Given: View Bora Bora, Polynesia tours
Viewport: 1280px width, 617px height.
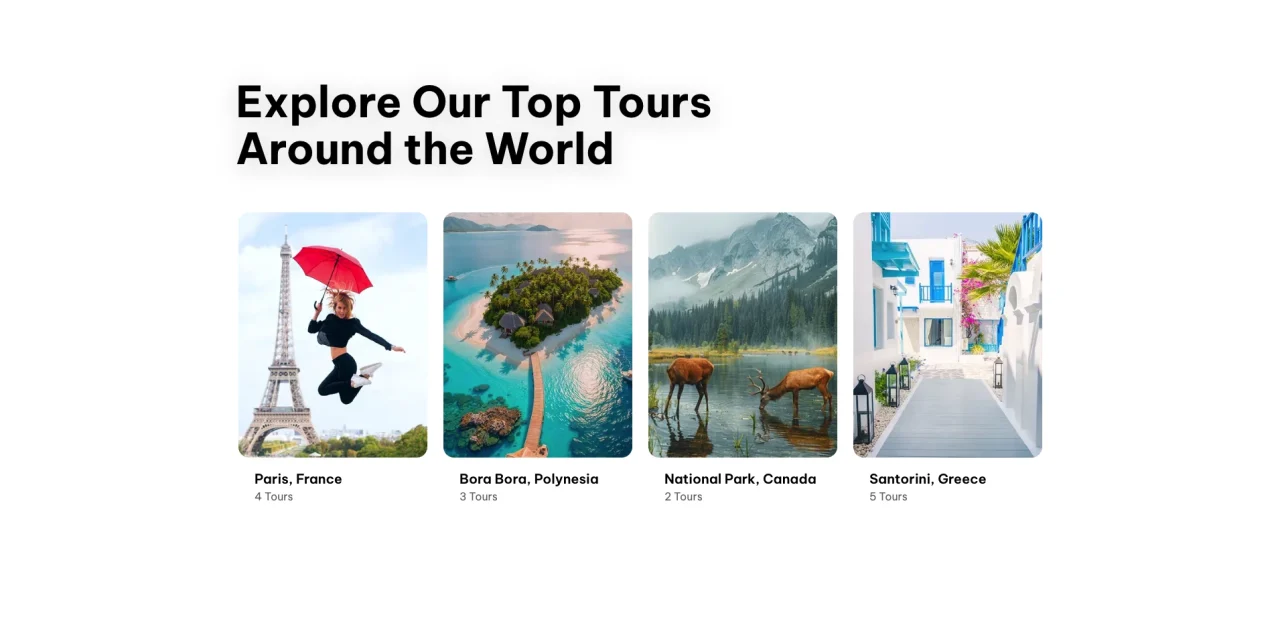Looking at the screenshot, I should 537,335.
